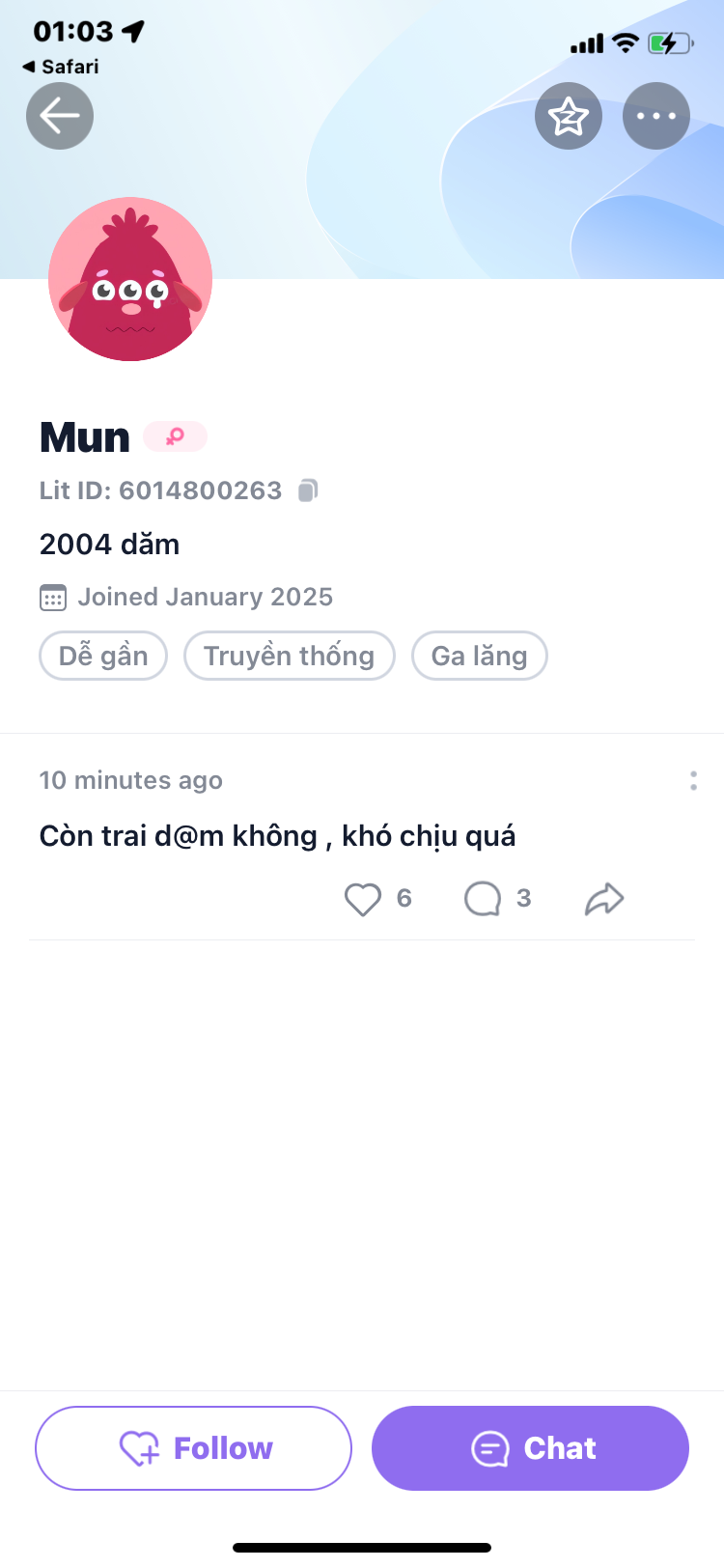Select the Dễ gần tag
This screenshot has height=1568, width=724.
[103, 657]
